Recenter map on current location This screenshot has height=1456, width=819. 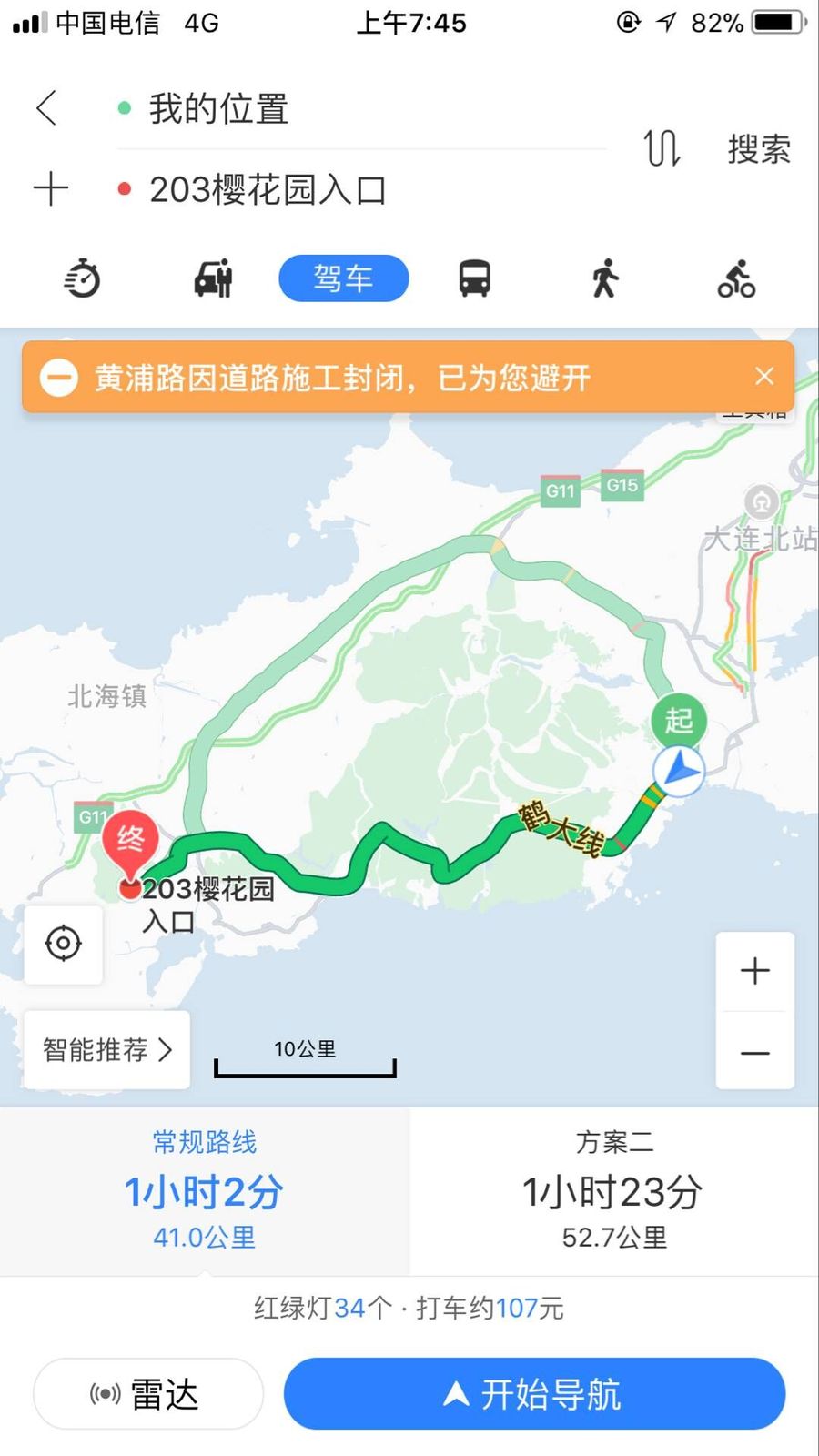coord(63,944)
